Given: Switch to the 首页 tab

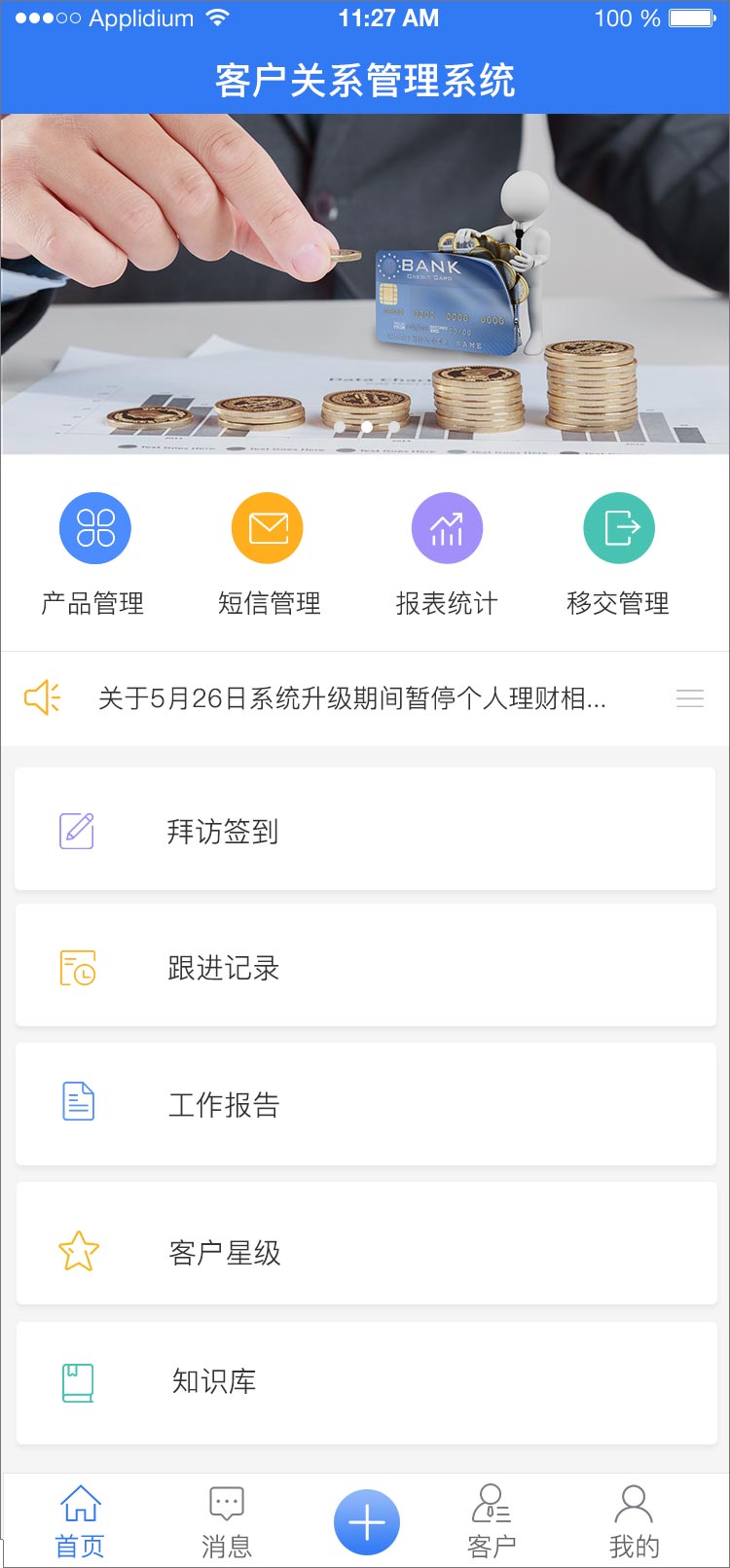Looking at the screenshot, I should pyautogui.click(x=80, y=1520).
